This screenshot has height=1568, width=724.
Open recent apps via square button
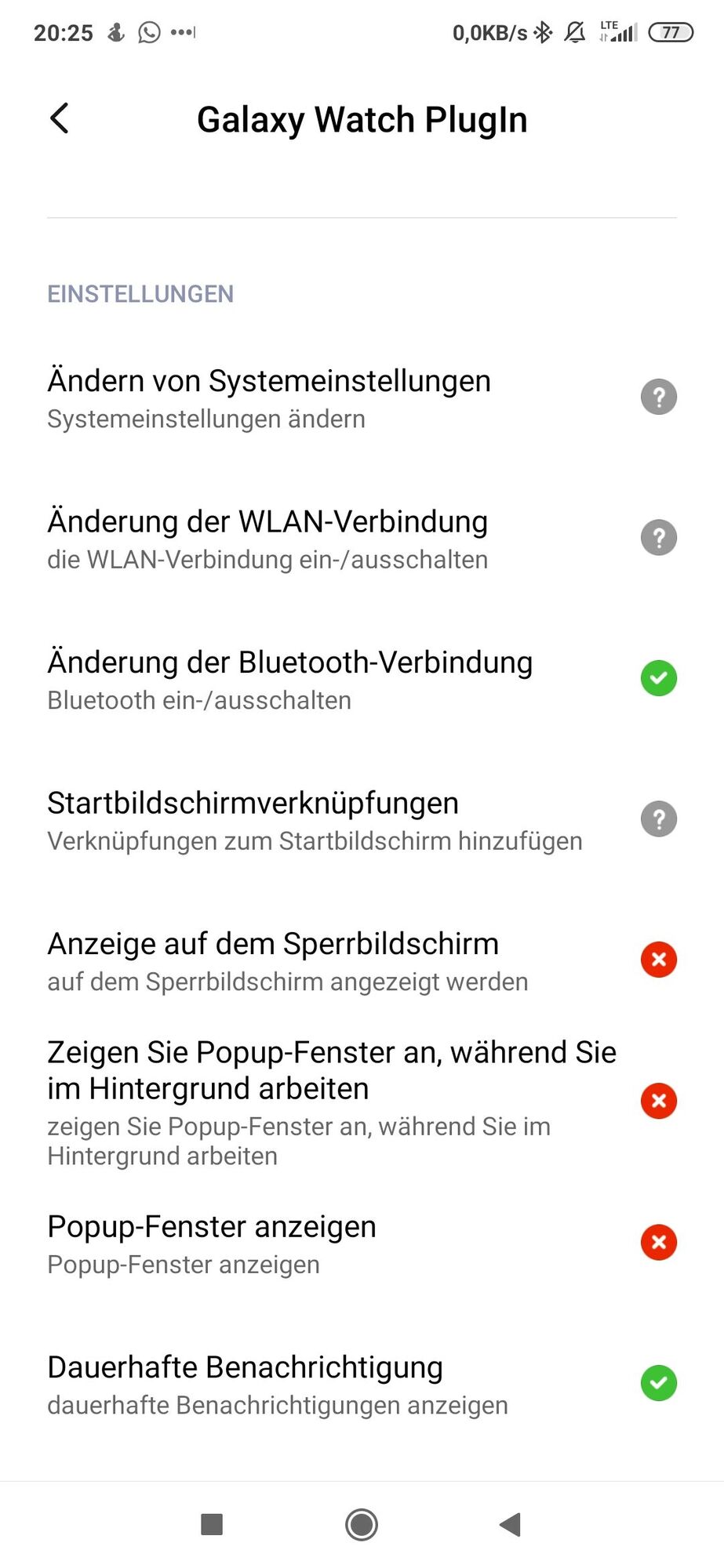(212, 1525)
